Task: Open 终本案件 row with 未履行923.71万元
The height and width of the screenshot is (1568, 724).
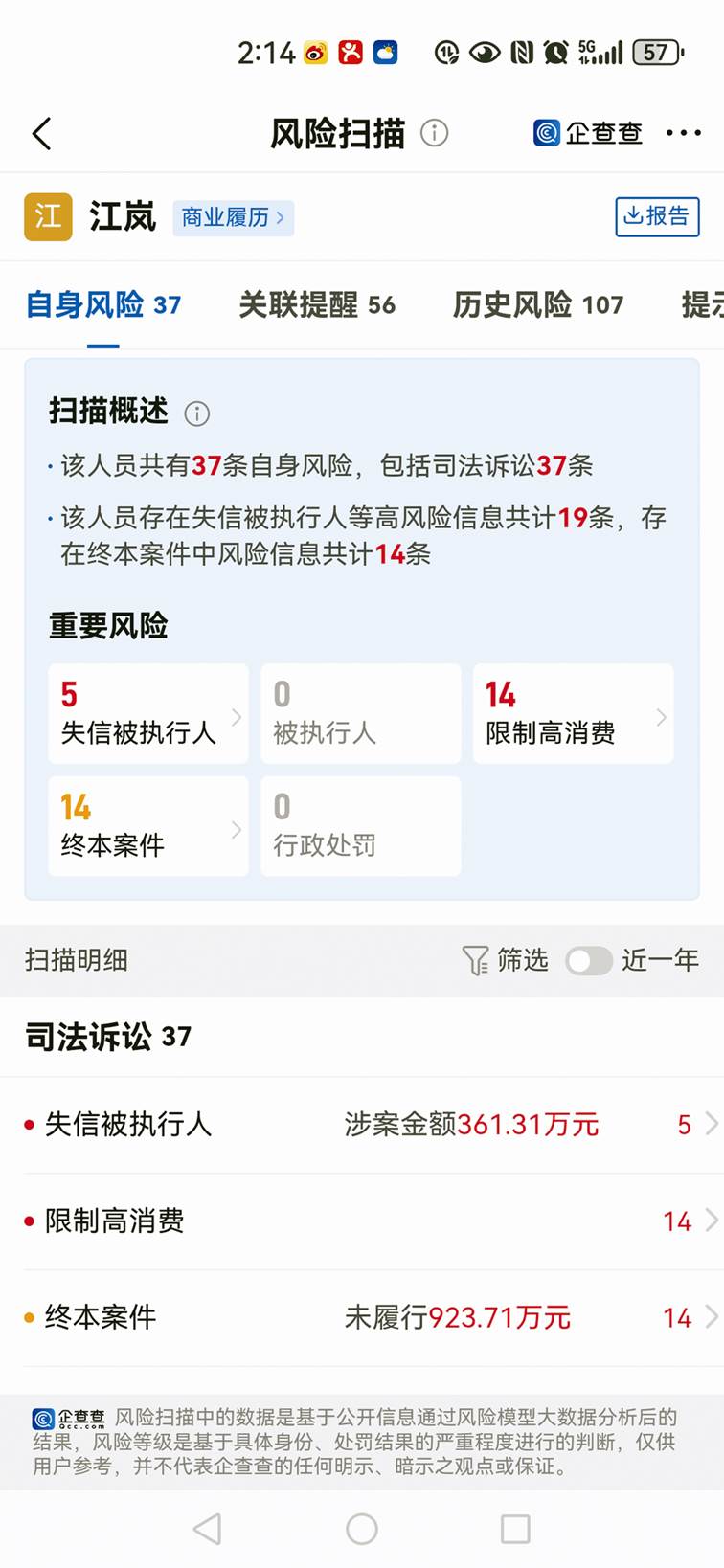Action: coord(362,1317)
